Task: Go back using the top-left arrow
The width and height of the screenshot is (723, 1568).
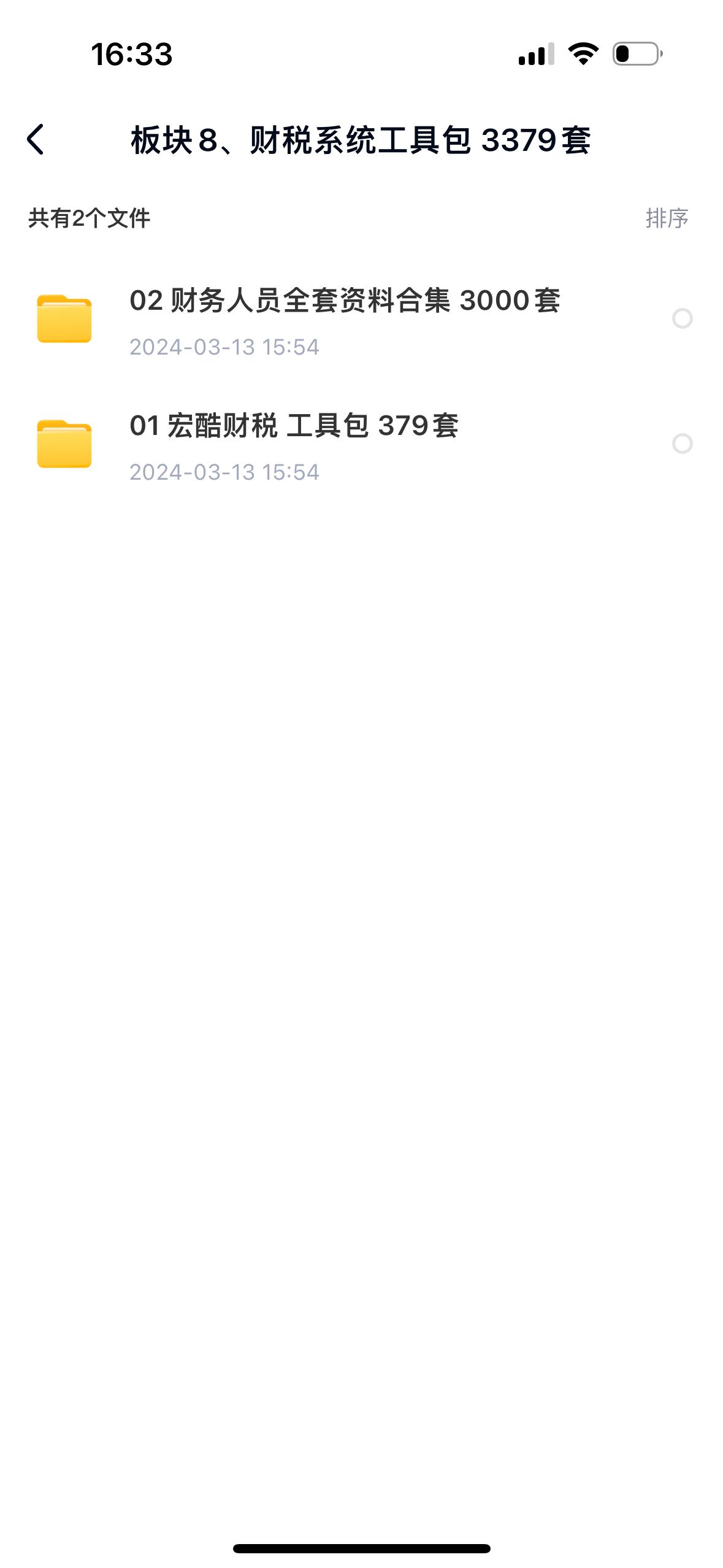Action: coord(36,139)
